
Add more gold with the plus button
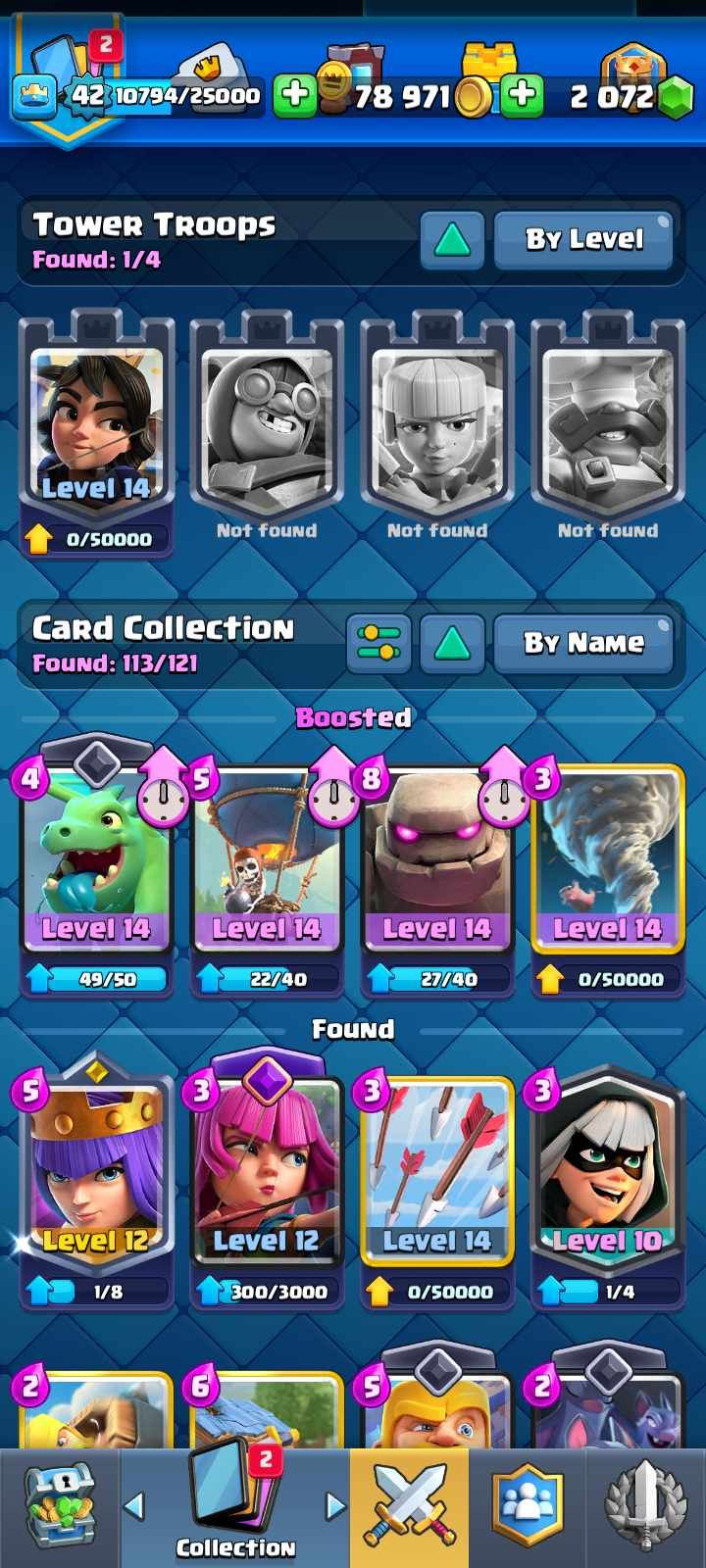coord(294,95)
